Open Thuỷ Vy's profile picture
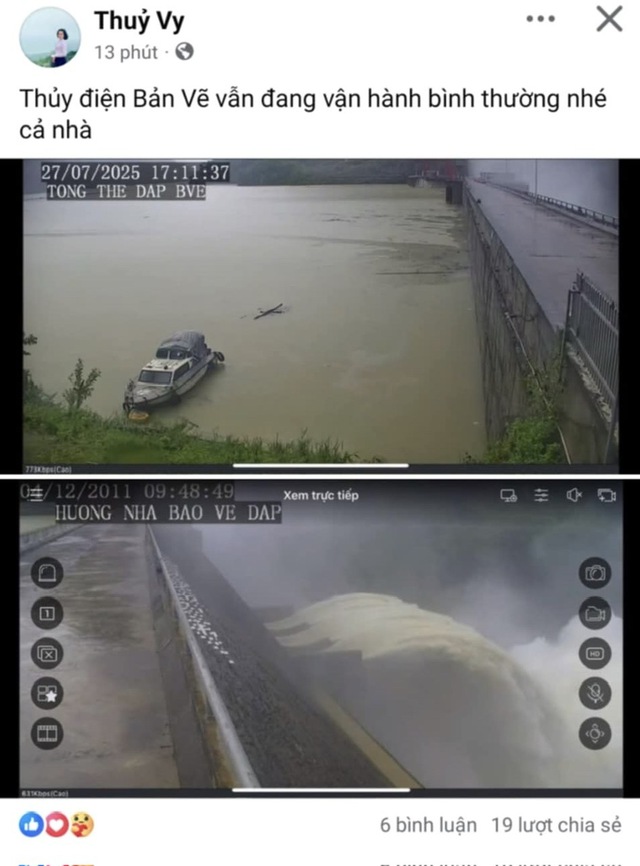640x866 pixels. click(x=50, y=37)
